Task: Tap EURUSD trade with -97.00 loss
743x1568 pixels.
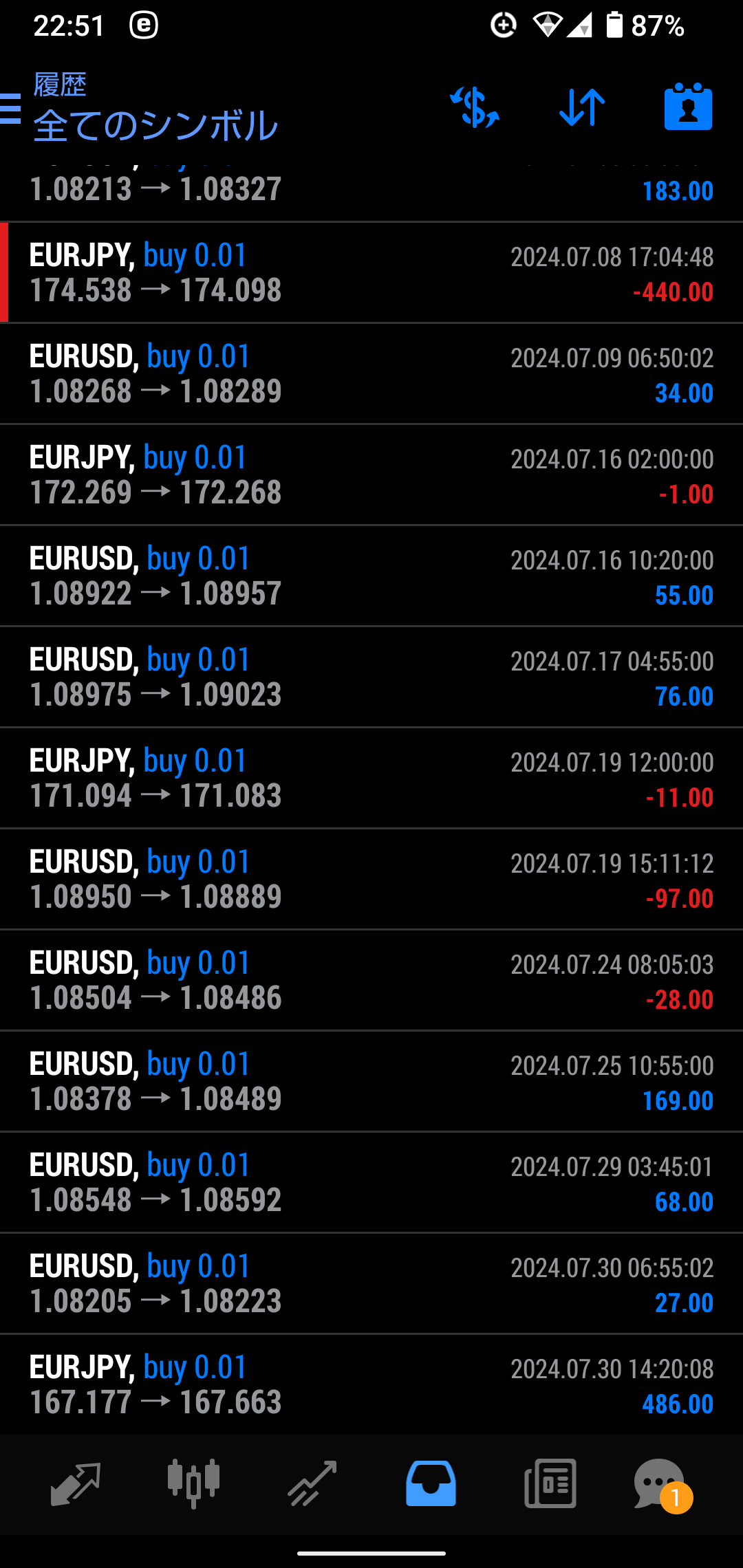Action: 371,880
